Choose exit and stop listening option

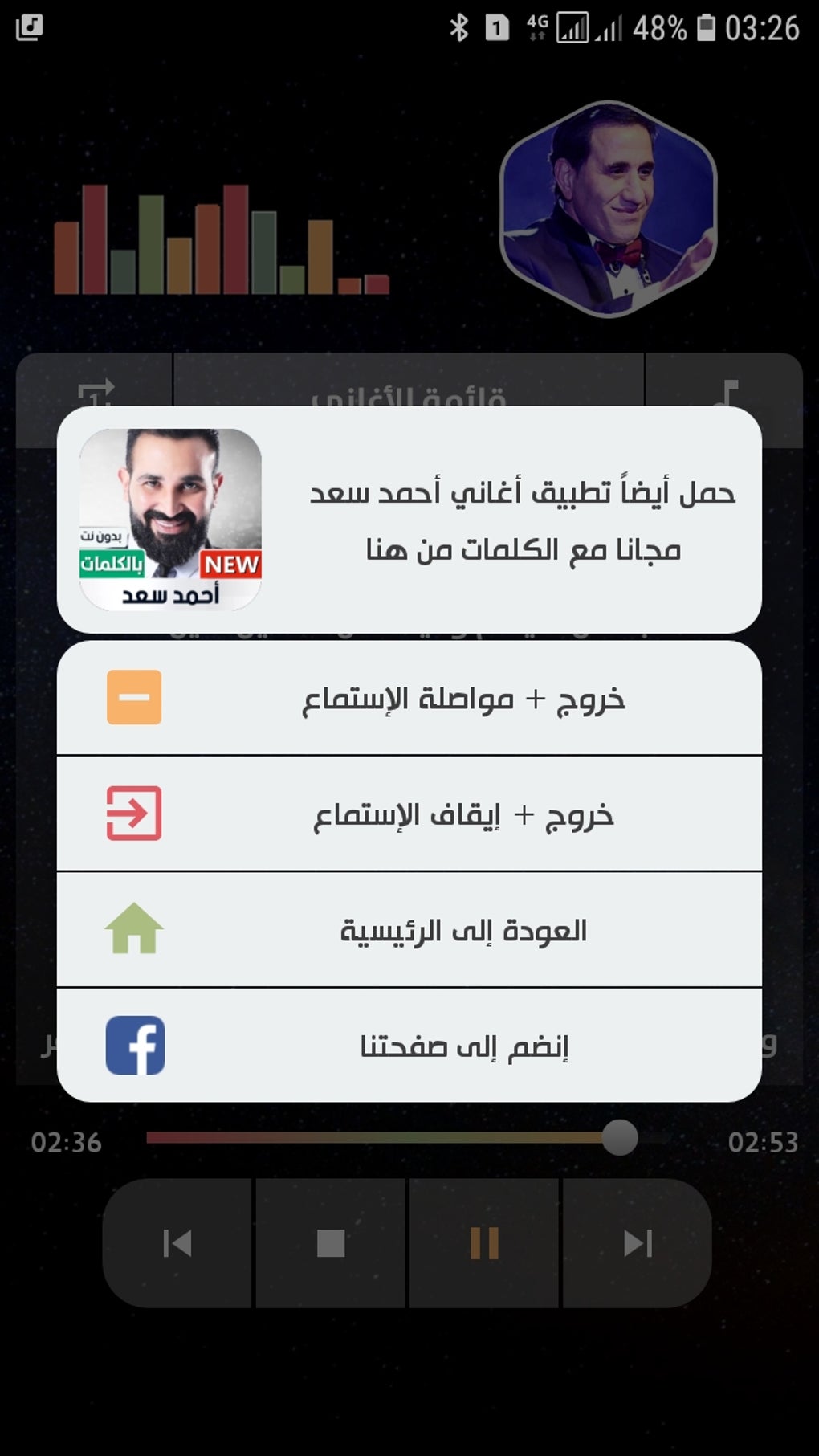[x=409, y=814]
